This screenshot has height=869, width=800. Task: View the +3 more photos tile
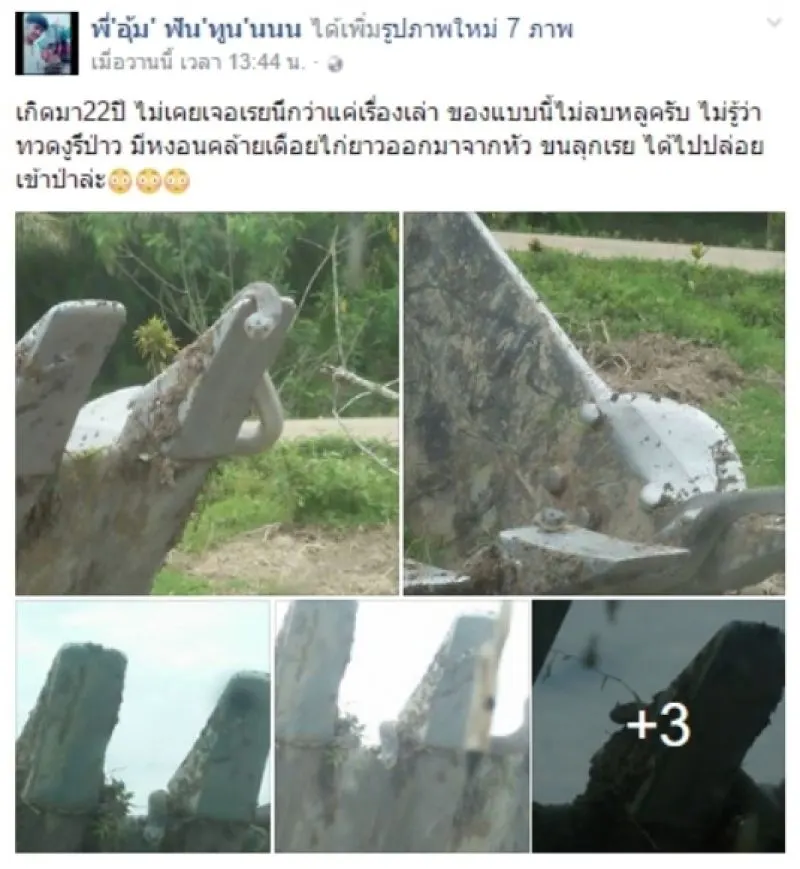(x=658, y=726)
